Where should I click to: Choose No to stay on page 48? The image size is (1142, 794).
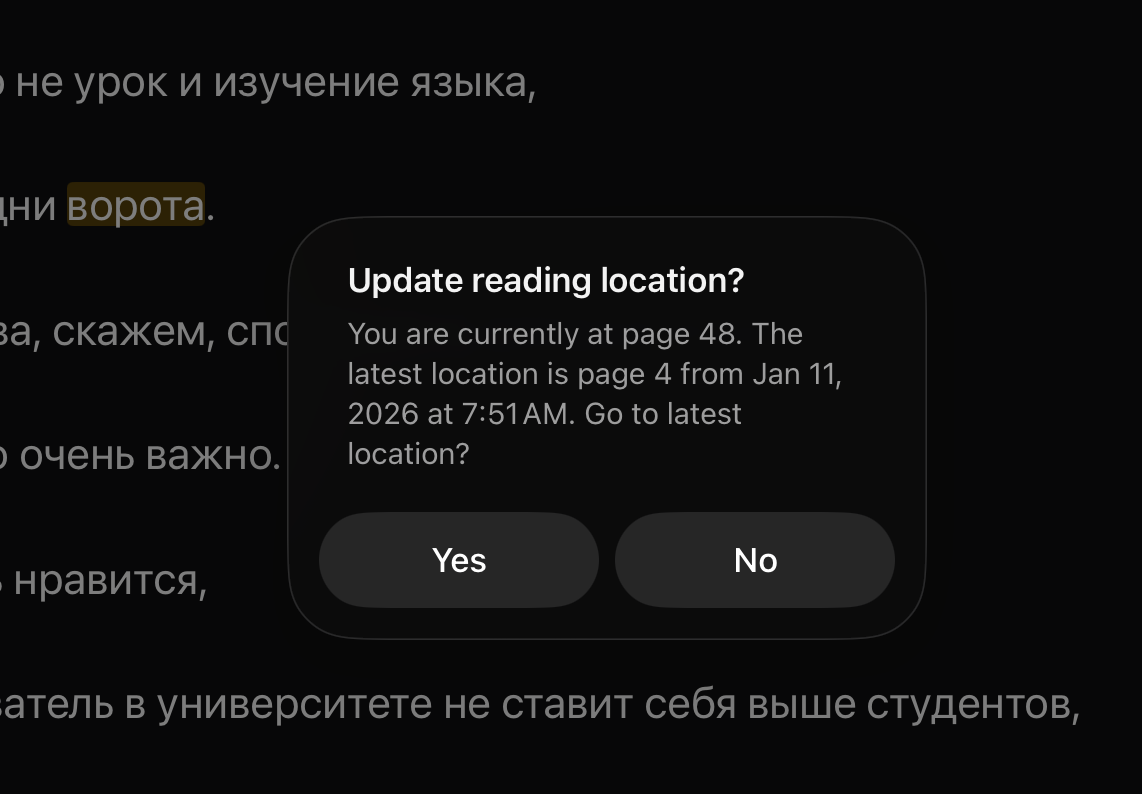(x=755, y=560)
